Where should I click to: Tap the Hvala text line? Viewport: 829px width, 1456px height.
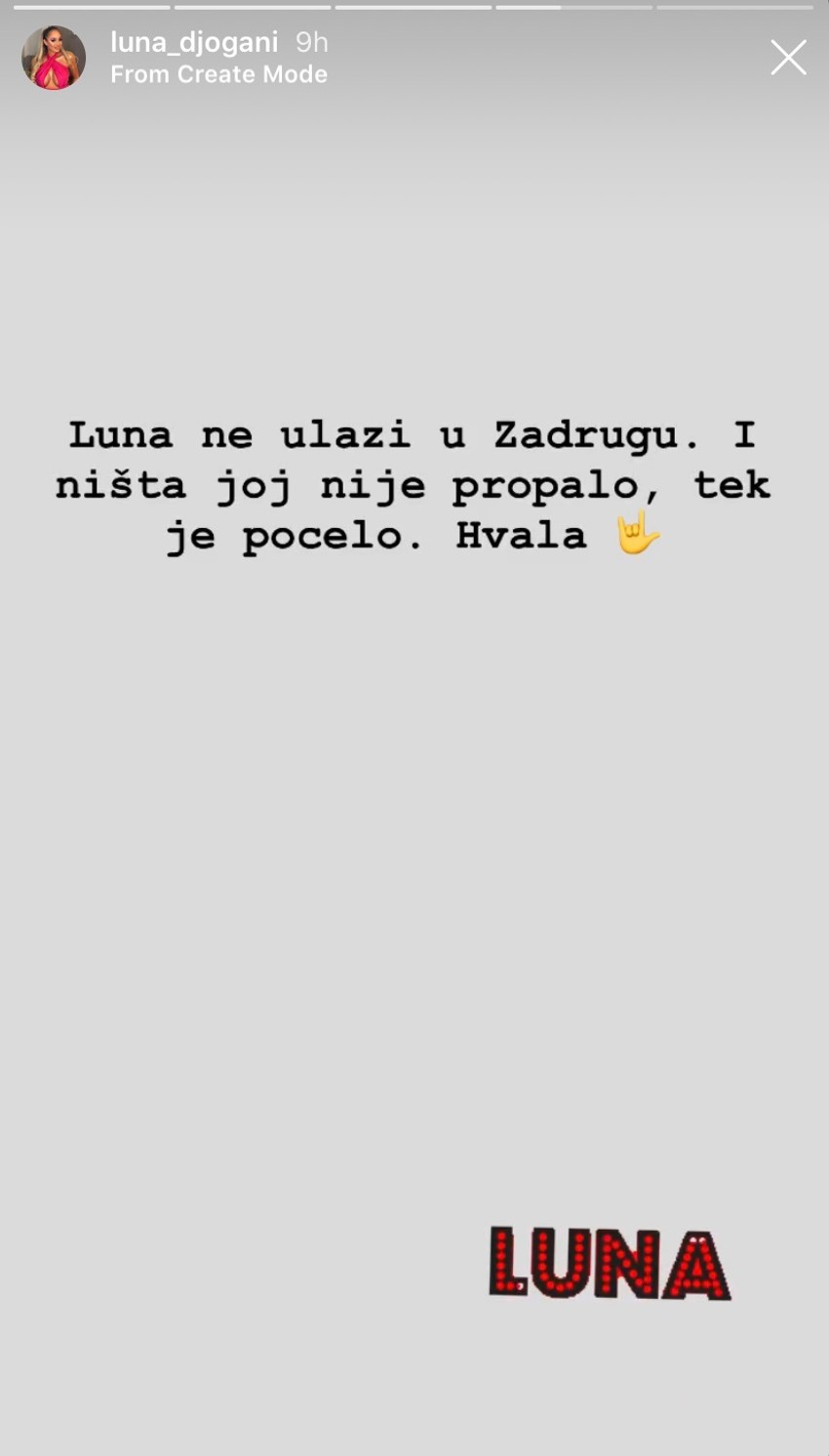[x=524, y=535]
